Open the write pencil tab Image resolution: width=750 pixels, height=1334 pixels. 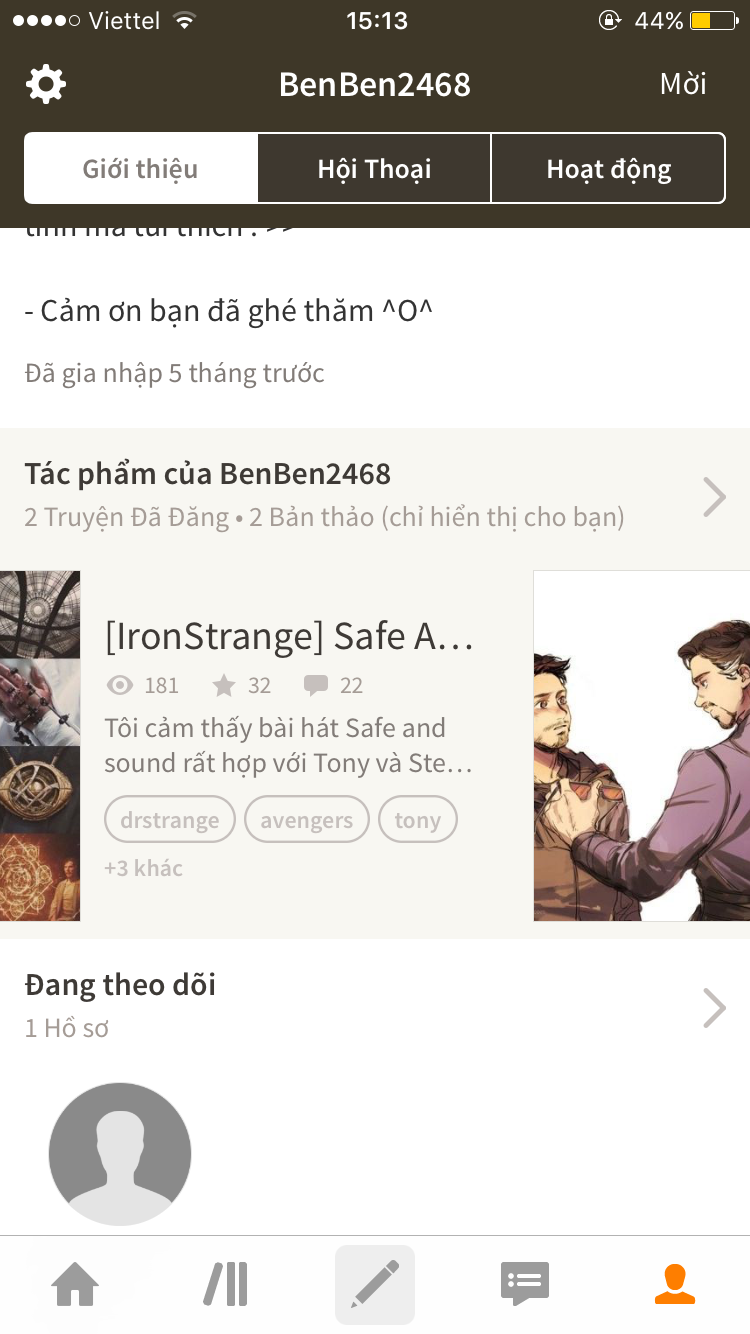[x=375, y=1284]
